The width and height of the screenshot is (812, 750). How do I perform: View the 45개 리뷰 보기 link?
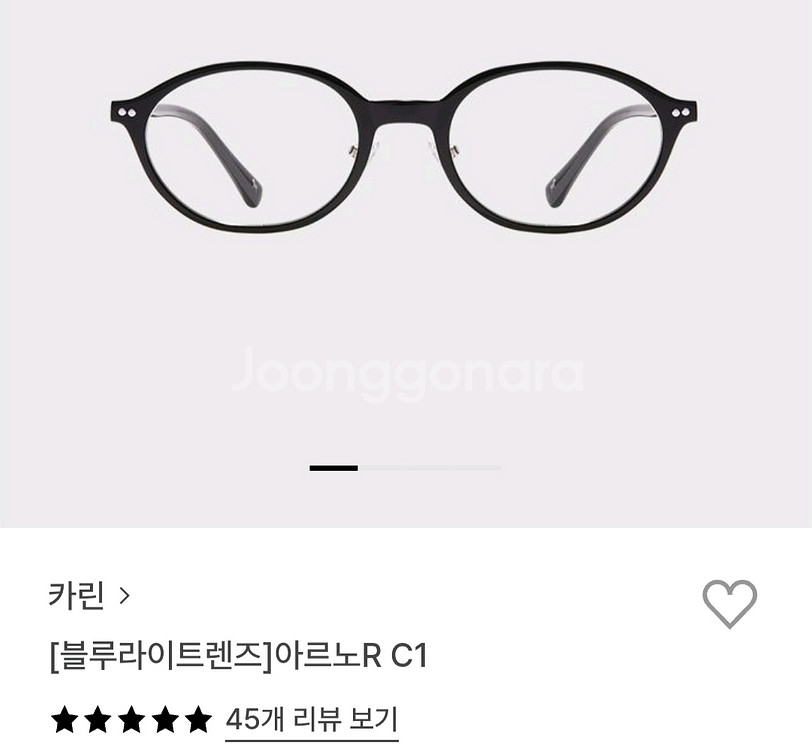[312, 719]
